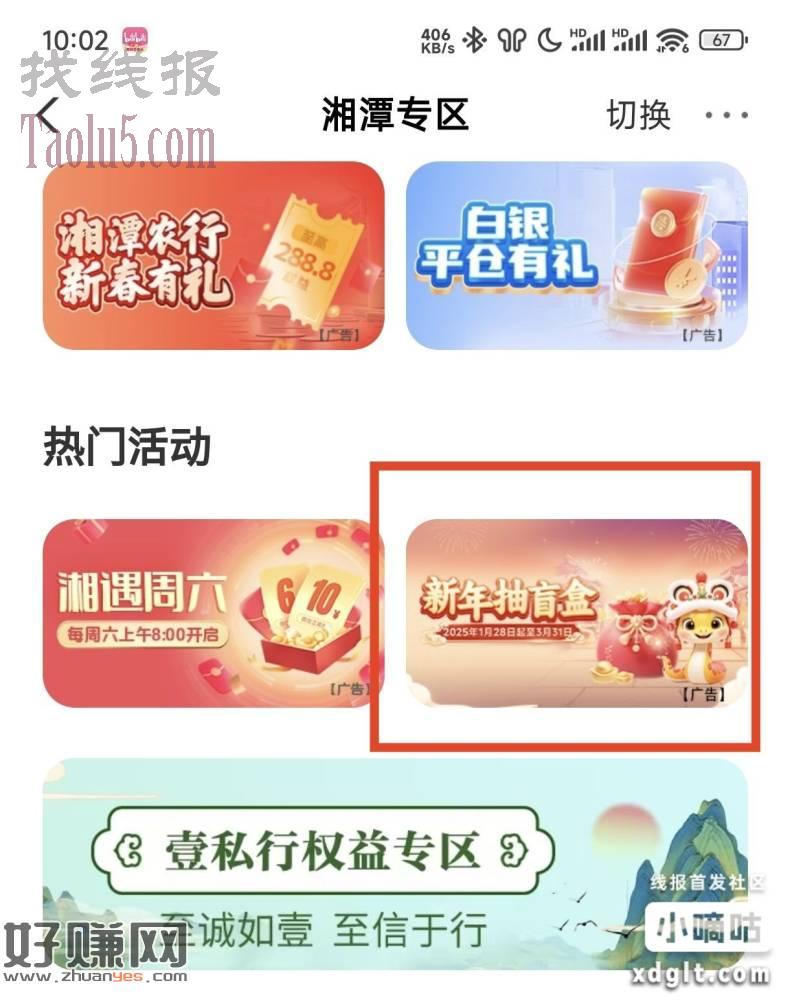Tap 切换 to switch region
Screen dimensions: 790x1000
[638, 115]
